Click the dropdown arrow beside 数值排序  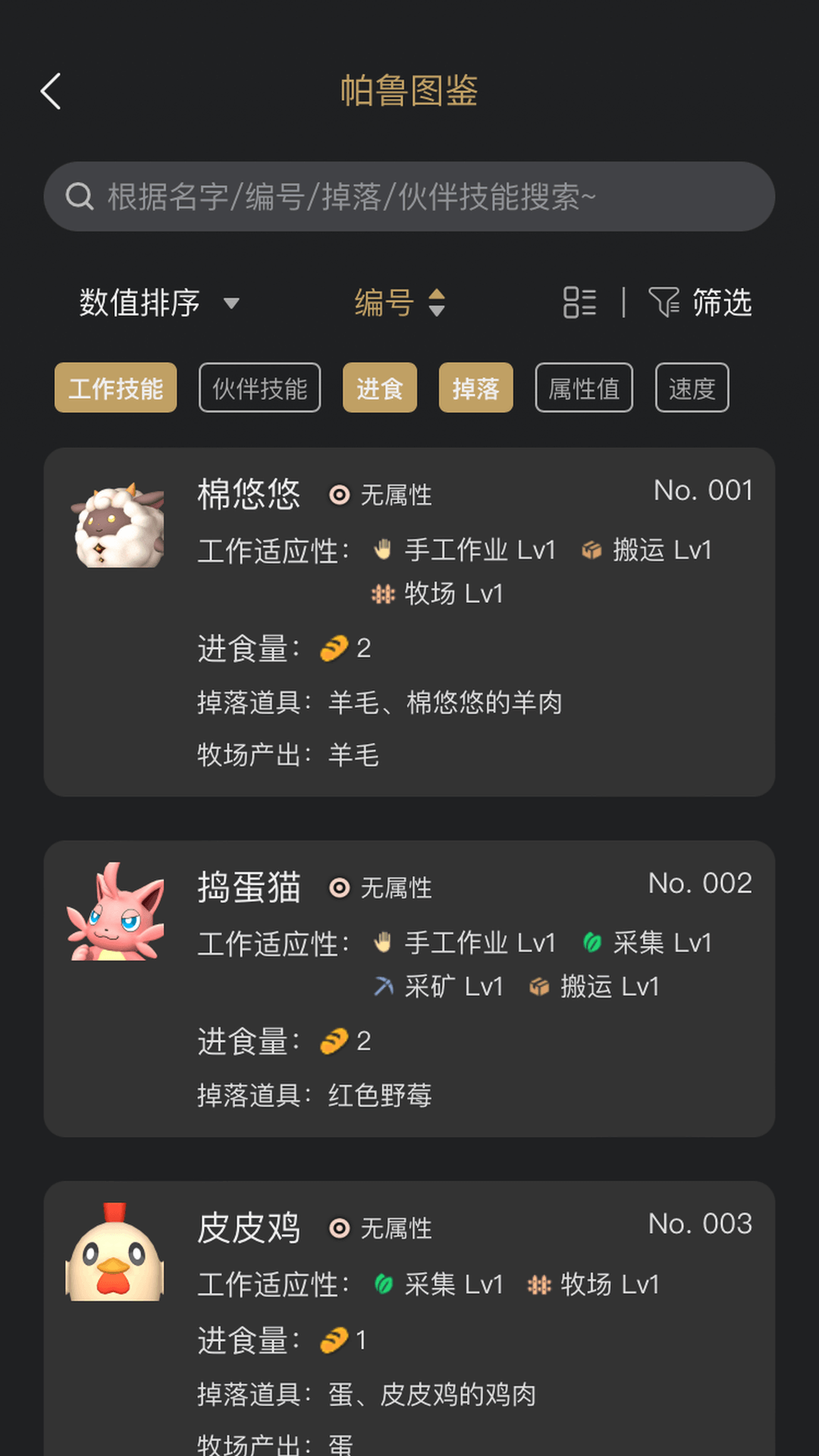pos(232,302)
